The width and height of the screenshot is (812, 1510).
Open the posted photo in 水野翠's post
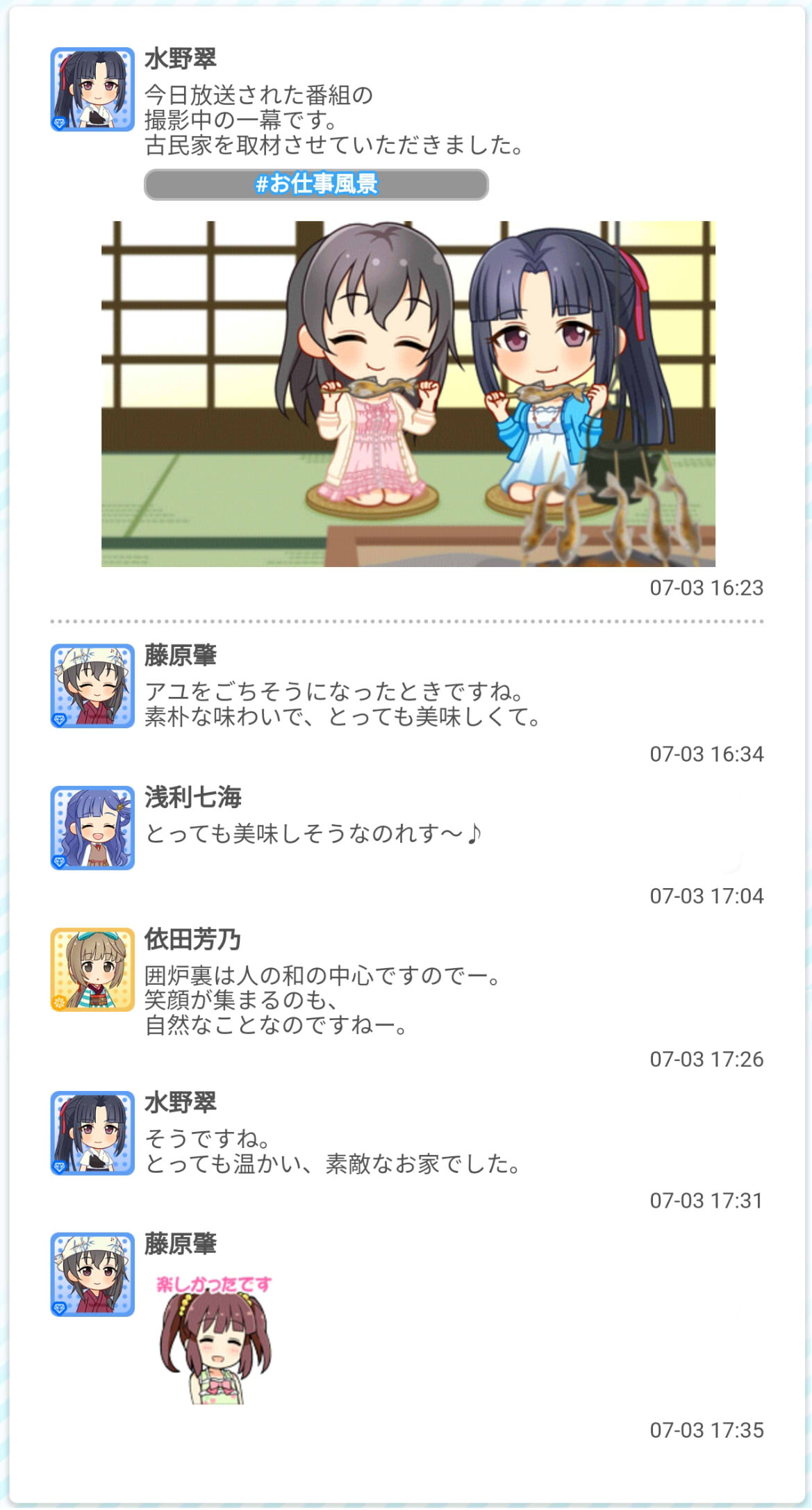408,394
